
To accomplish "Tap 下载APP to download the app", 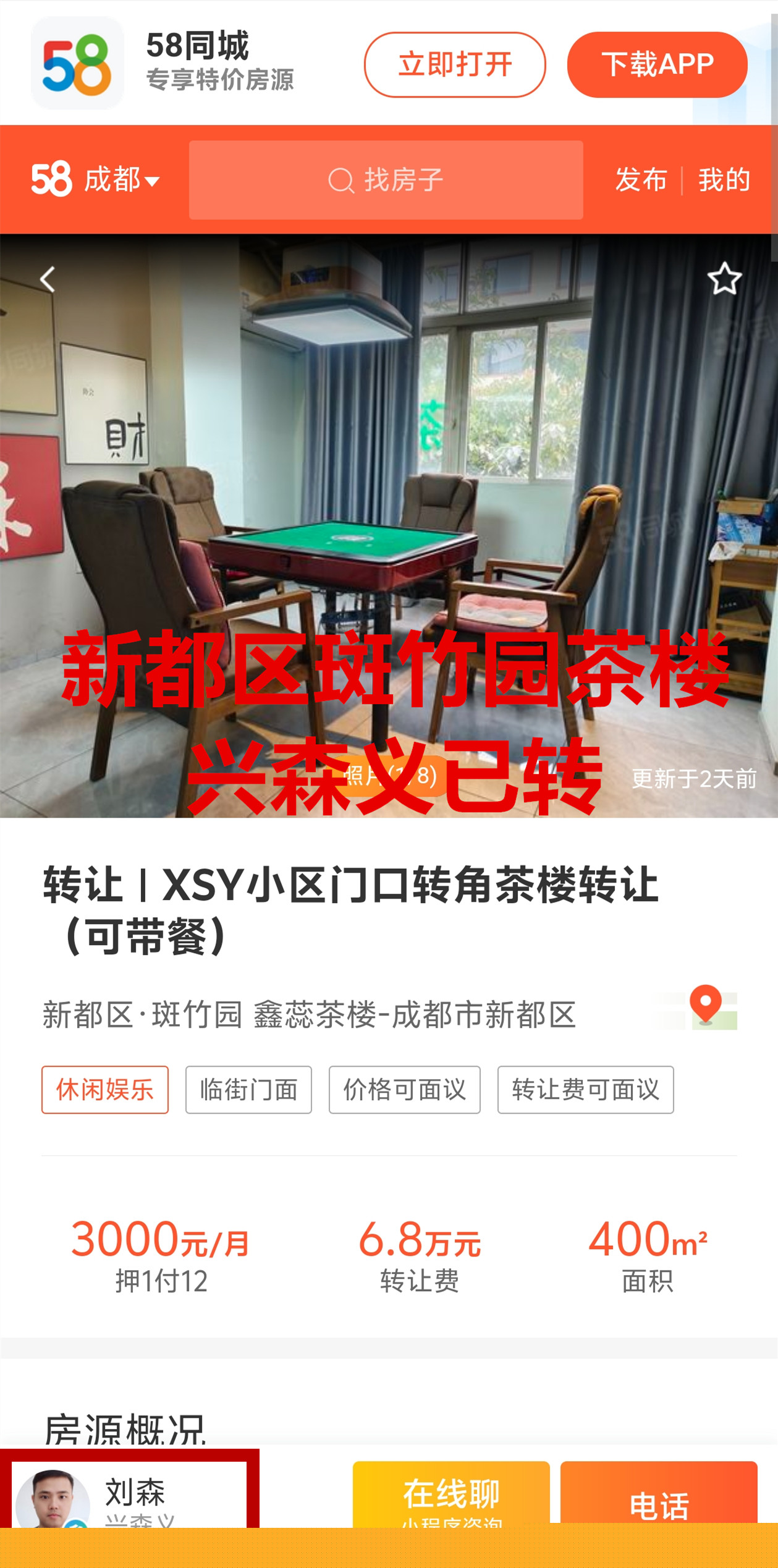I will 657,65.
